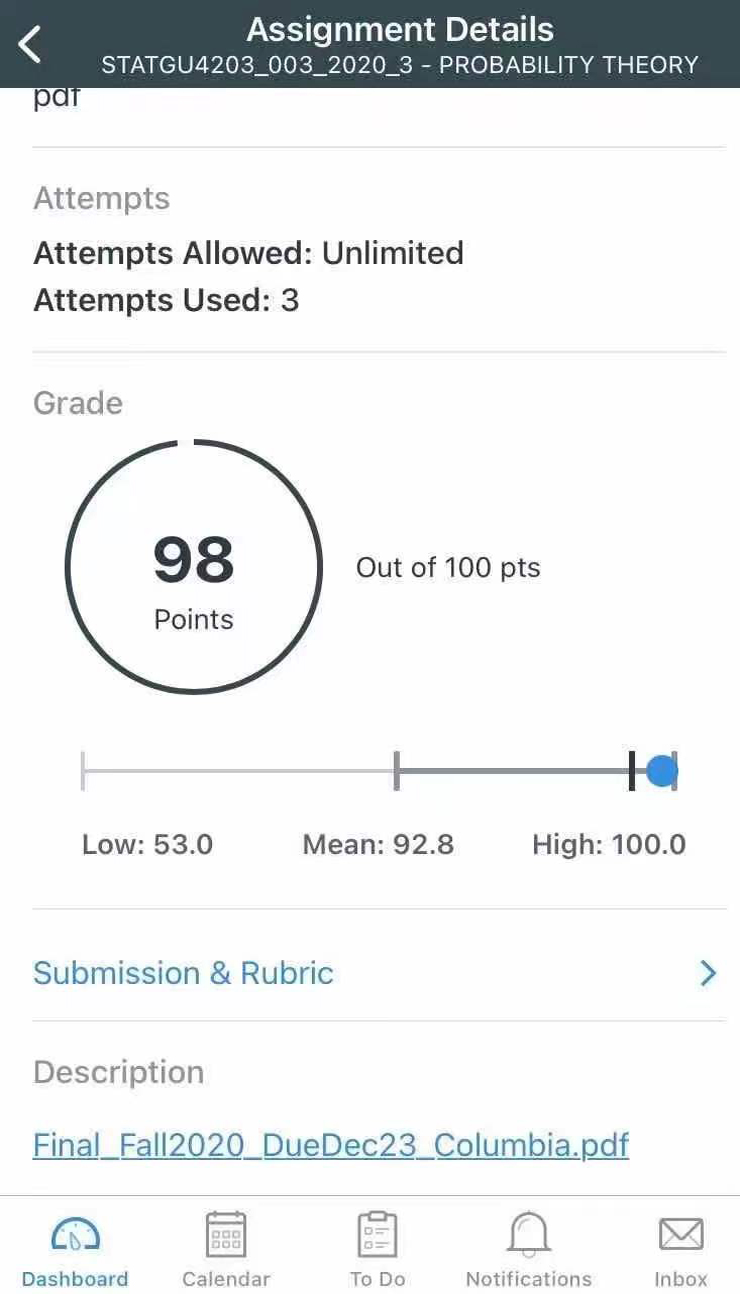Open the To Do tab

[377, 1250]
